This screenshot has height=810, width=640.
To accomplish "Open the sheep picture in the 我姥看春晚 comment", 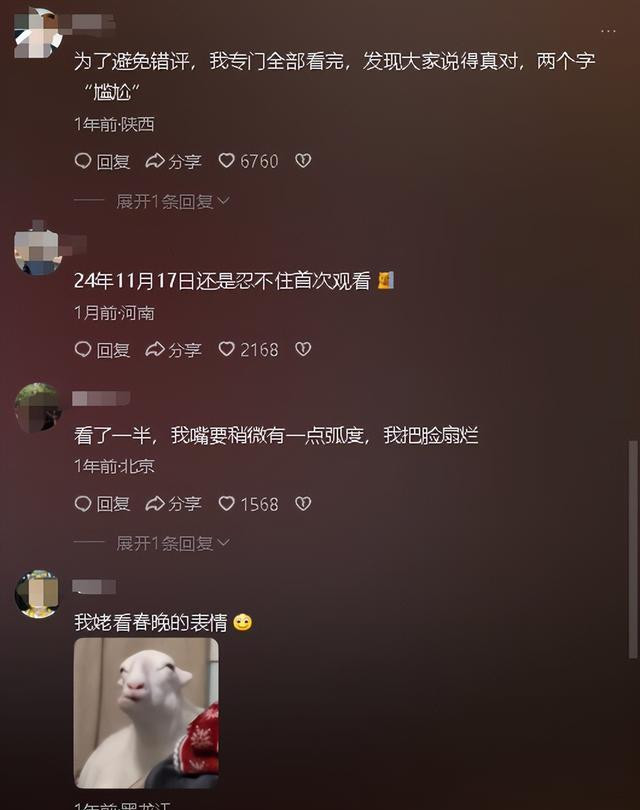I will click(x=146, y=712).
